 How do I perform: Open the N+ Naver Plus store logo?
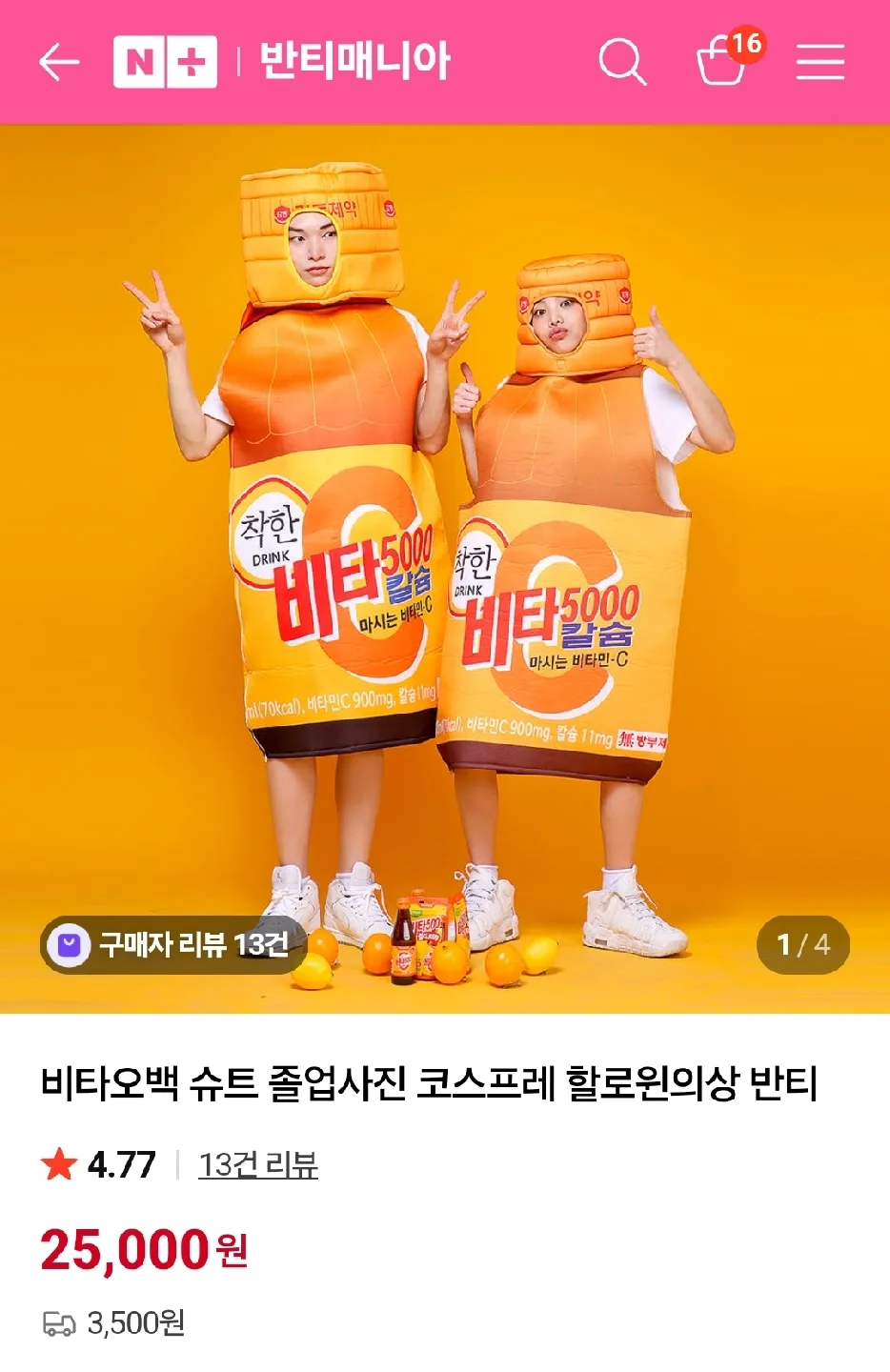click(x=165, y=62)
